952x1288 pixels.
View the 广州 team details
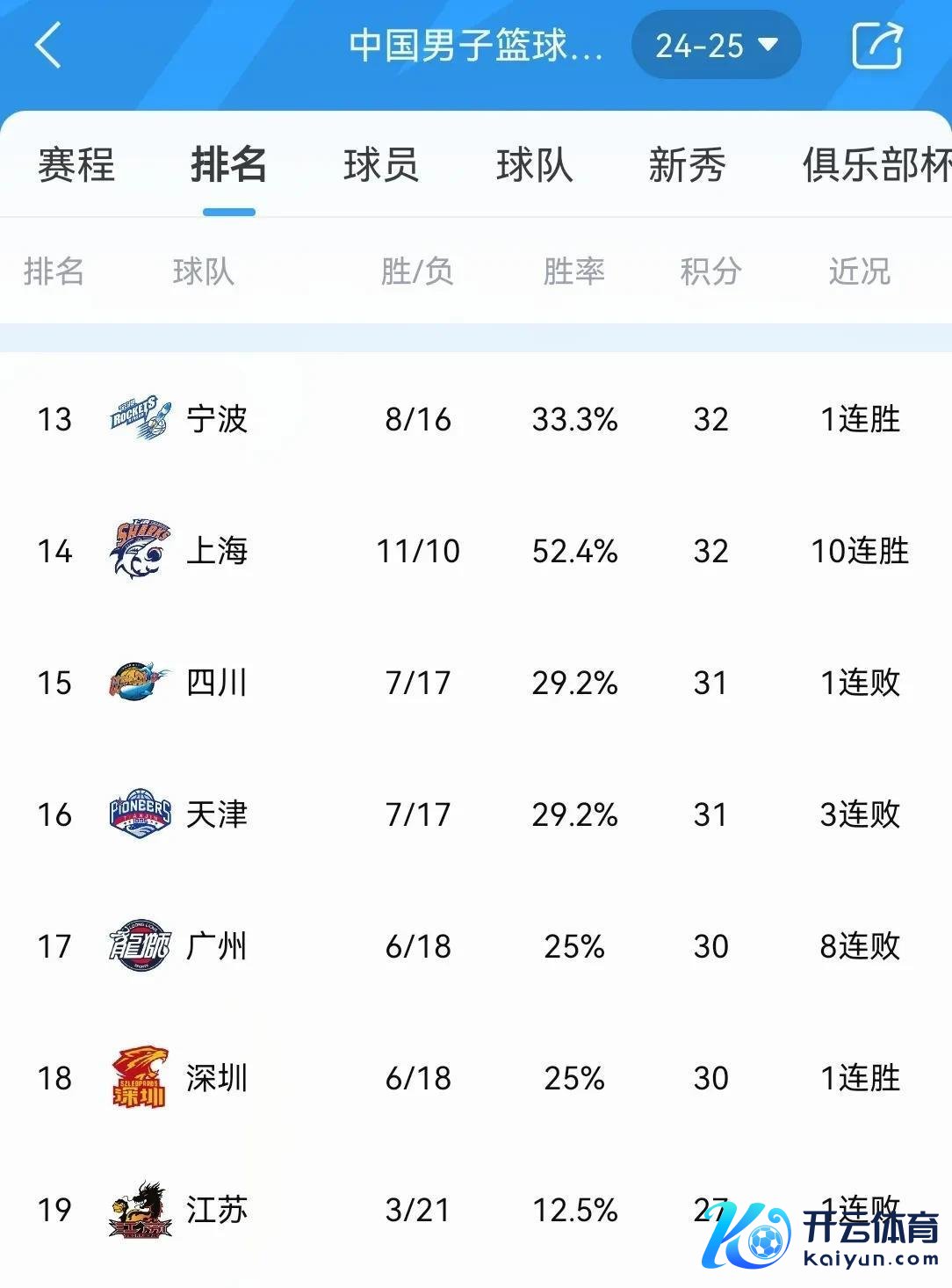[x=216, y=946]
